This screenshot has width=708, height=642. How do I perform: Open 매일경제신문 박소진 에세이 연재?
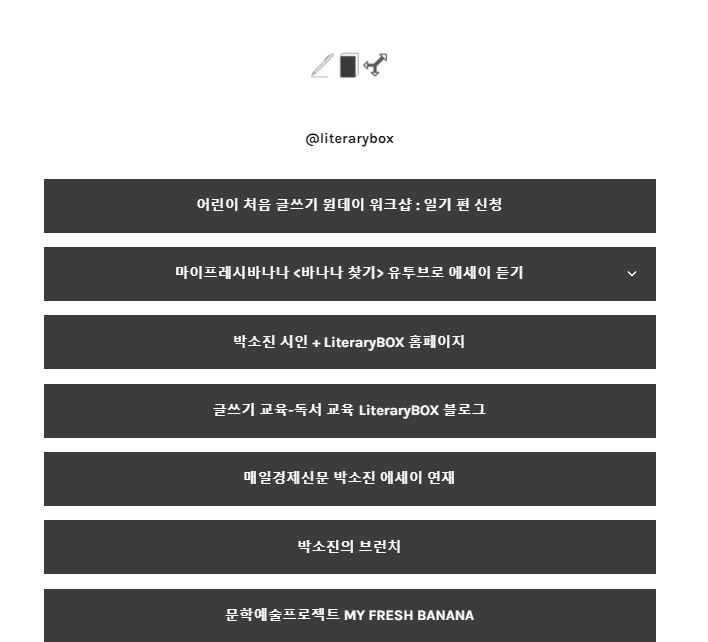(349, 478)
